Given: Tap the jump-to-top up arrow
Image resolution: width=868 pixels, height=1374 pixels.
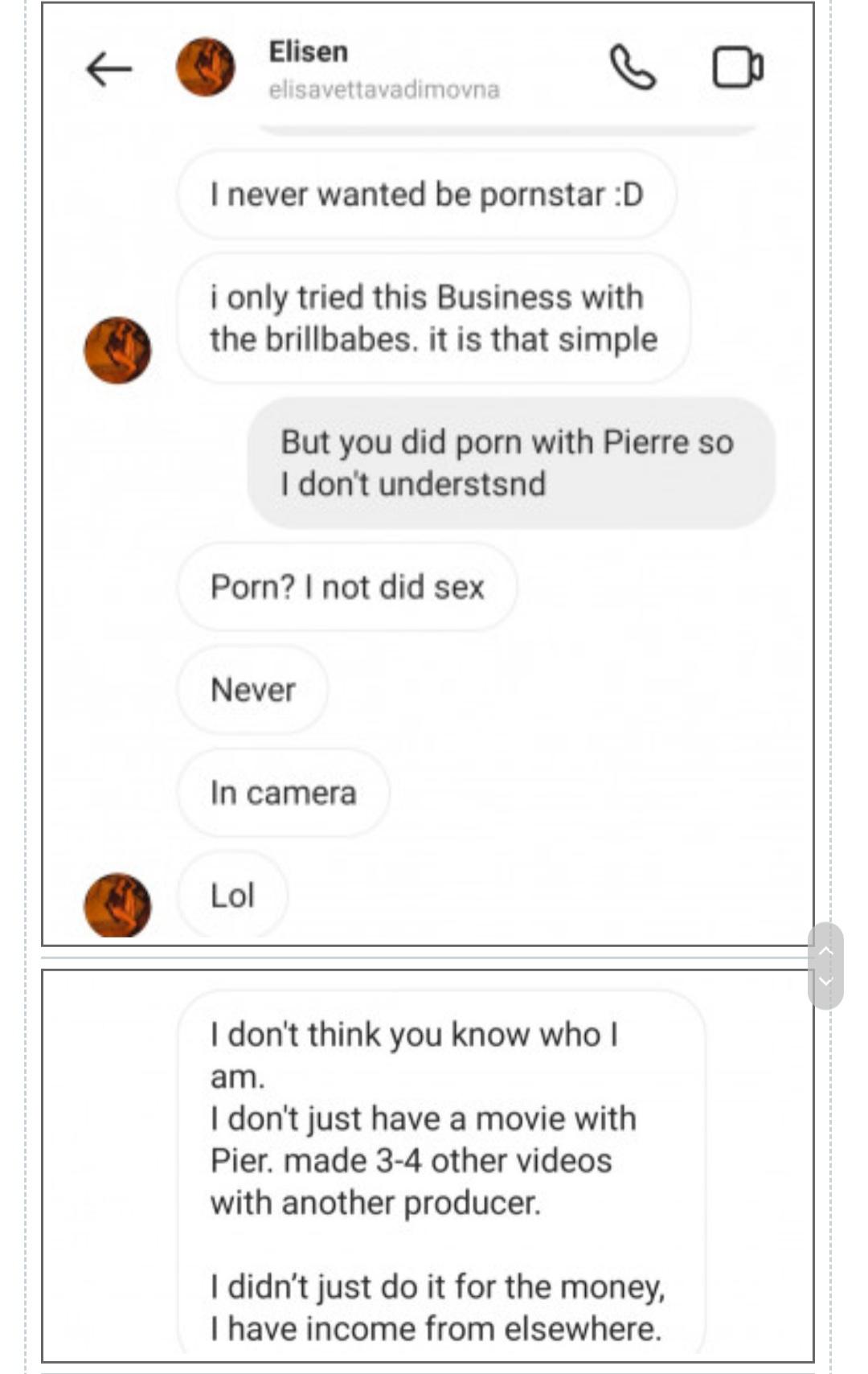Looking at the screenshot, I should click(825, 951).
